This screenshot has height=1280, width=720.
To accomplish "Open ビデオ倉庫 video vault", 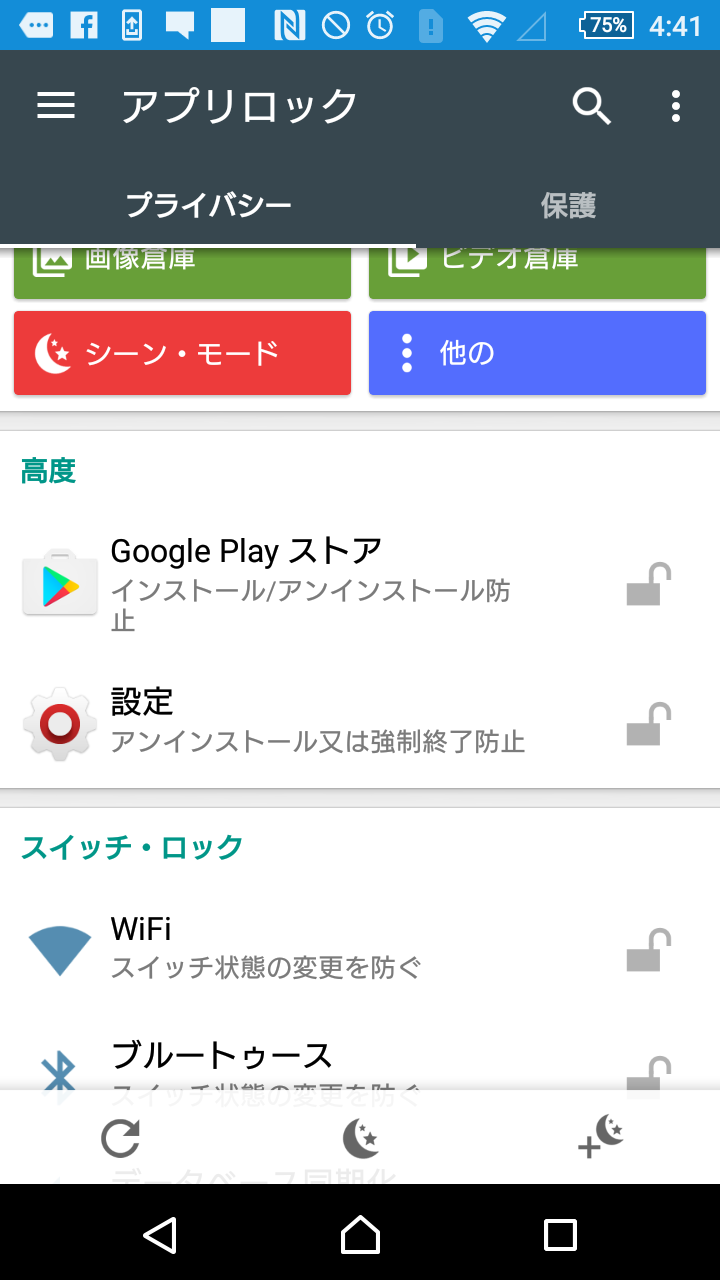I will coord(537,272).
